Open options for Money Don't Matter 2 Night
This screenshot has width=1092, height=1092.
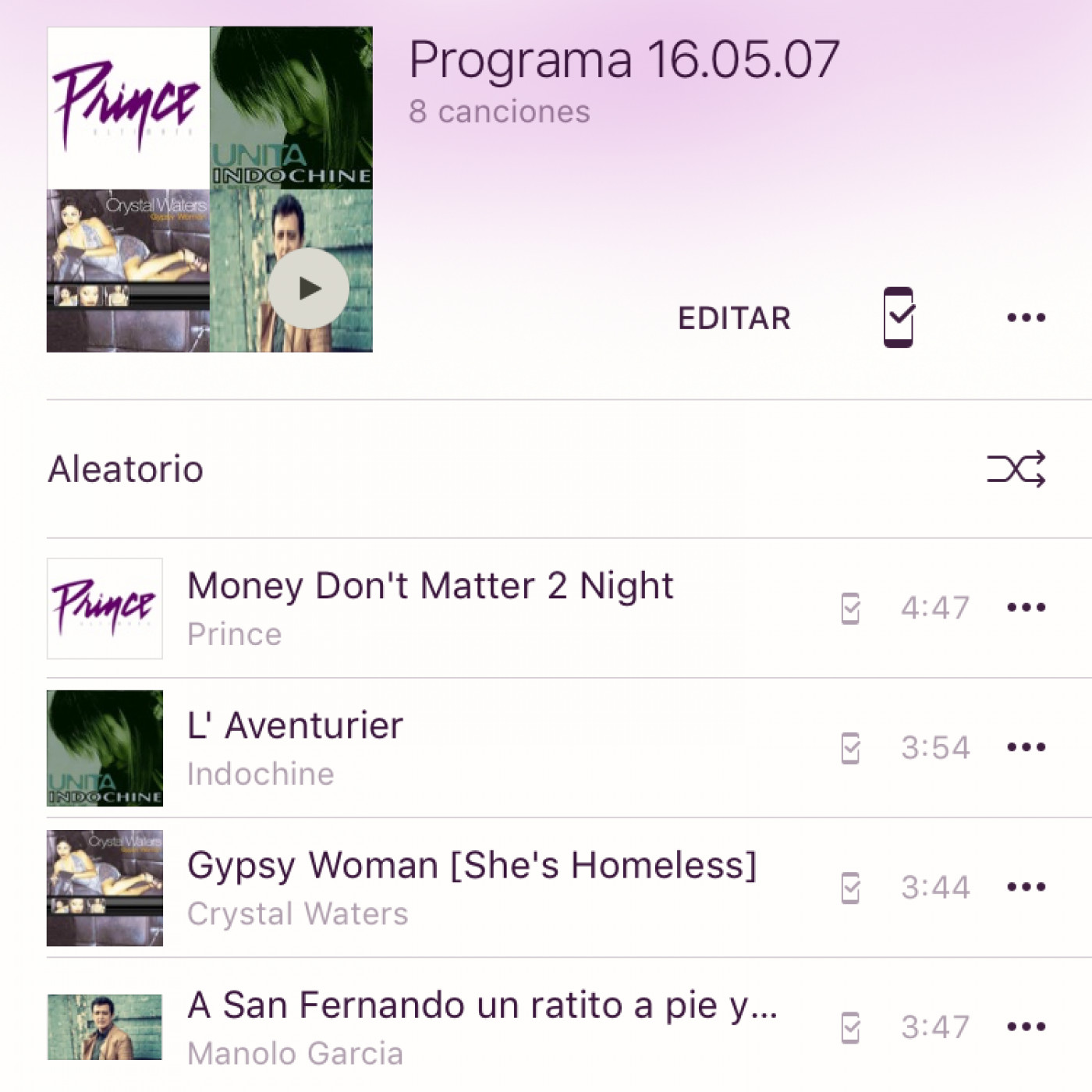[1026, 608]
